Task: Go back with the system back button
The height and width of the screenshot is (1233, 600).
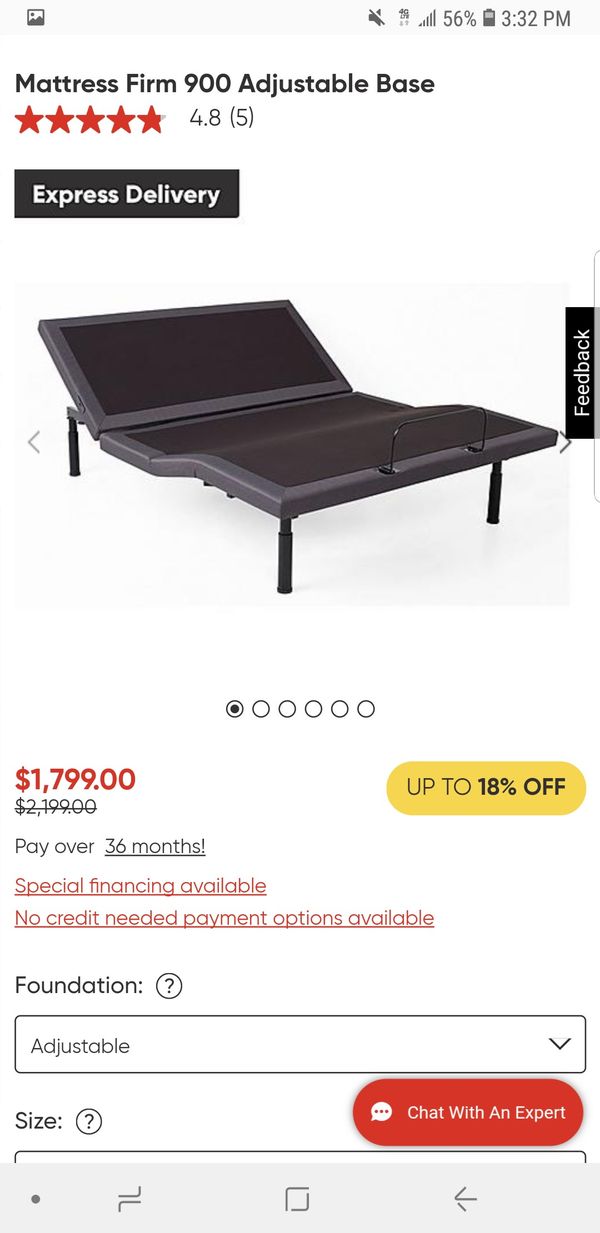Action: [465, 1199]
